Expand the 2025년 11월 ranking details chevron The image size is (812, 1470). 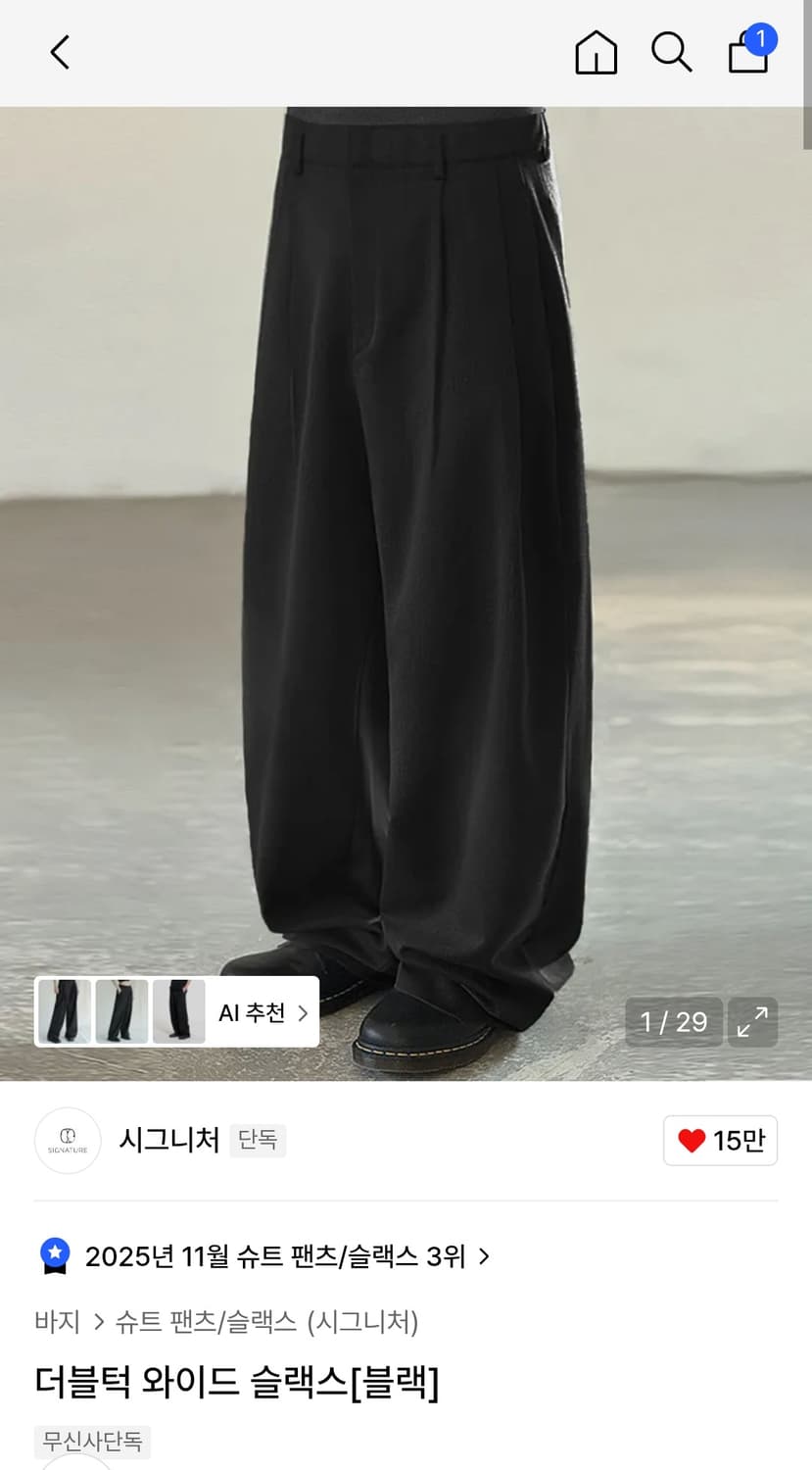pyautogui.click(x=483, y=1256)
